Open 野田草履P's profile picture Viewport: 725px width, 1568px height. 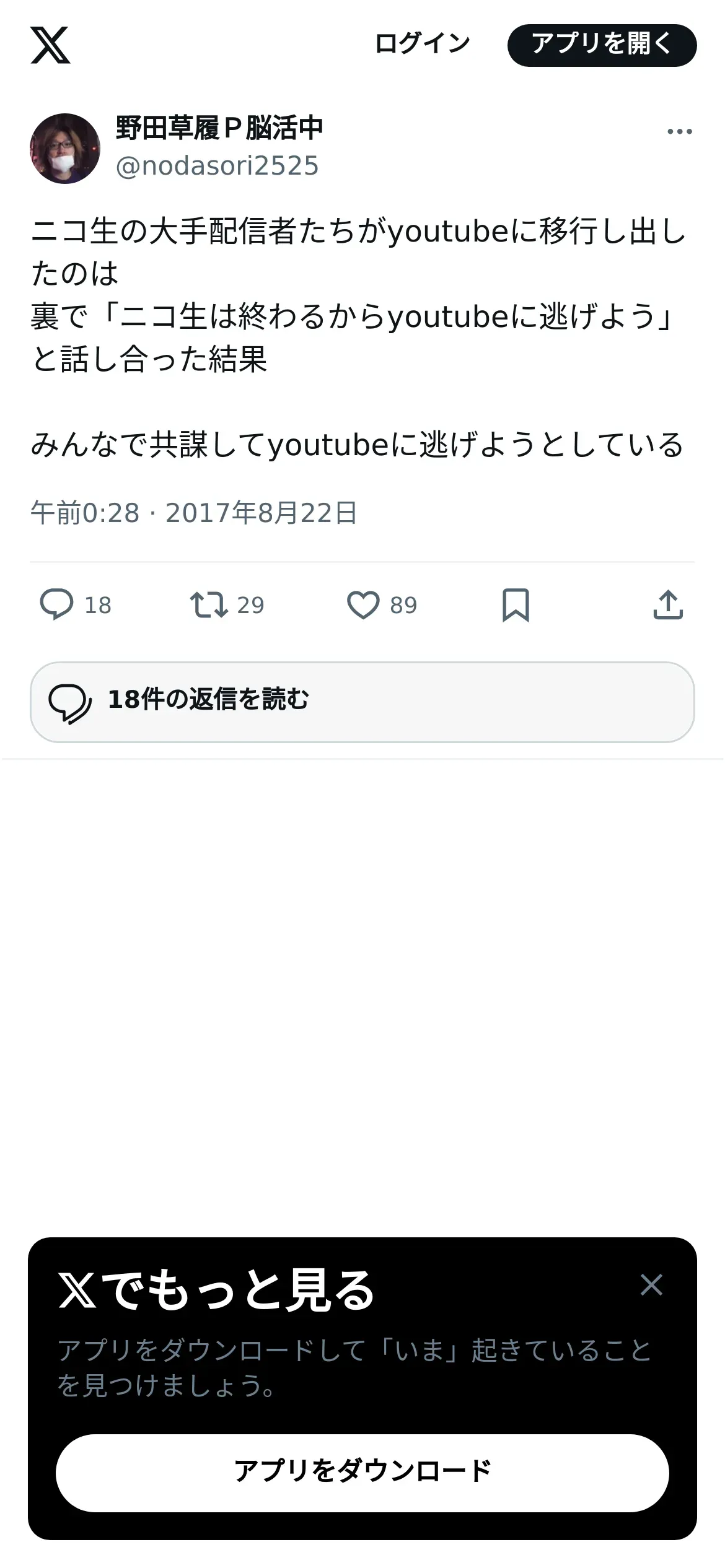click(x=65, y=149)
